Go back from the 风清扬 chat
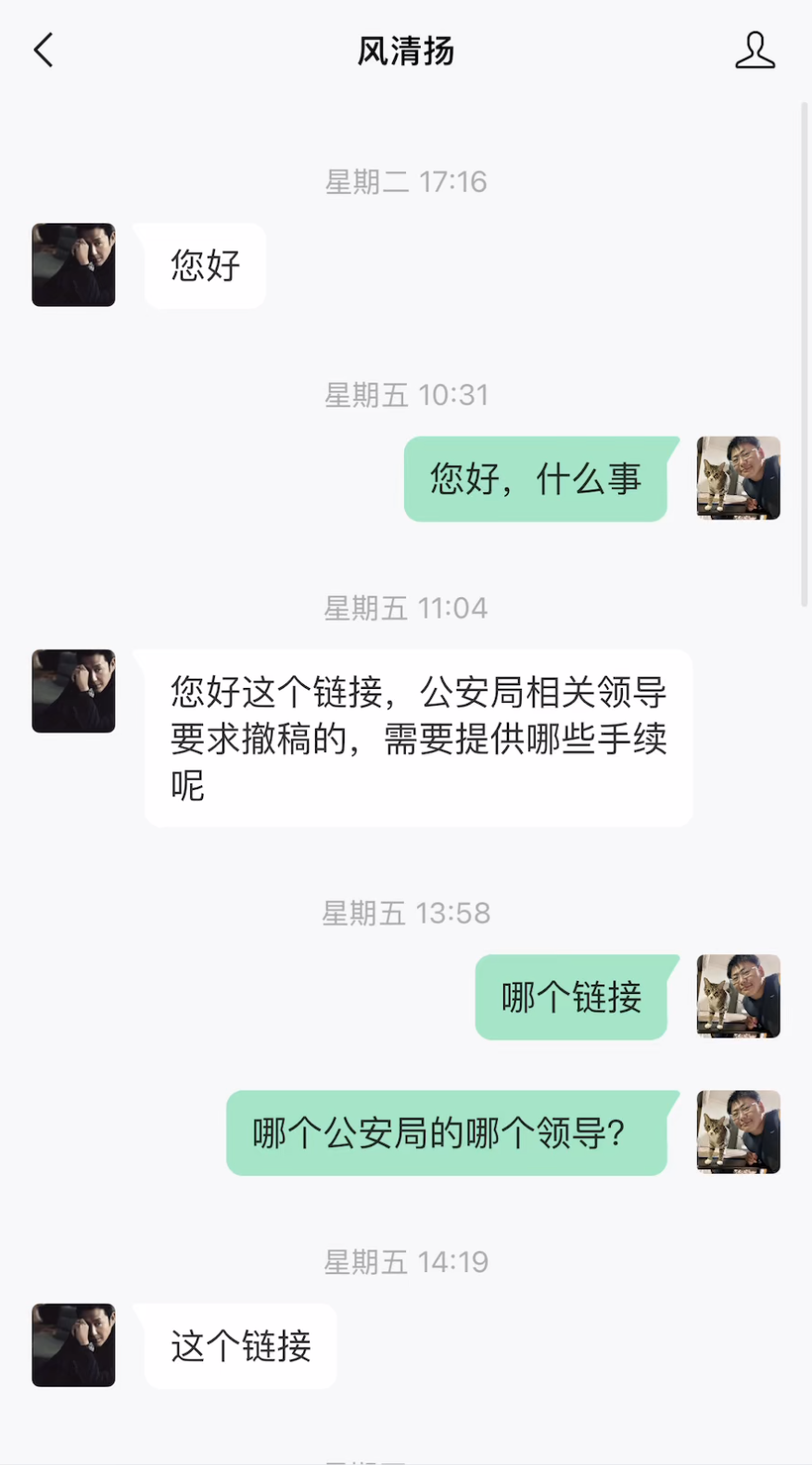Image resolution: width=812 pixels, height=1465 pixels. tap(44, 50)
